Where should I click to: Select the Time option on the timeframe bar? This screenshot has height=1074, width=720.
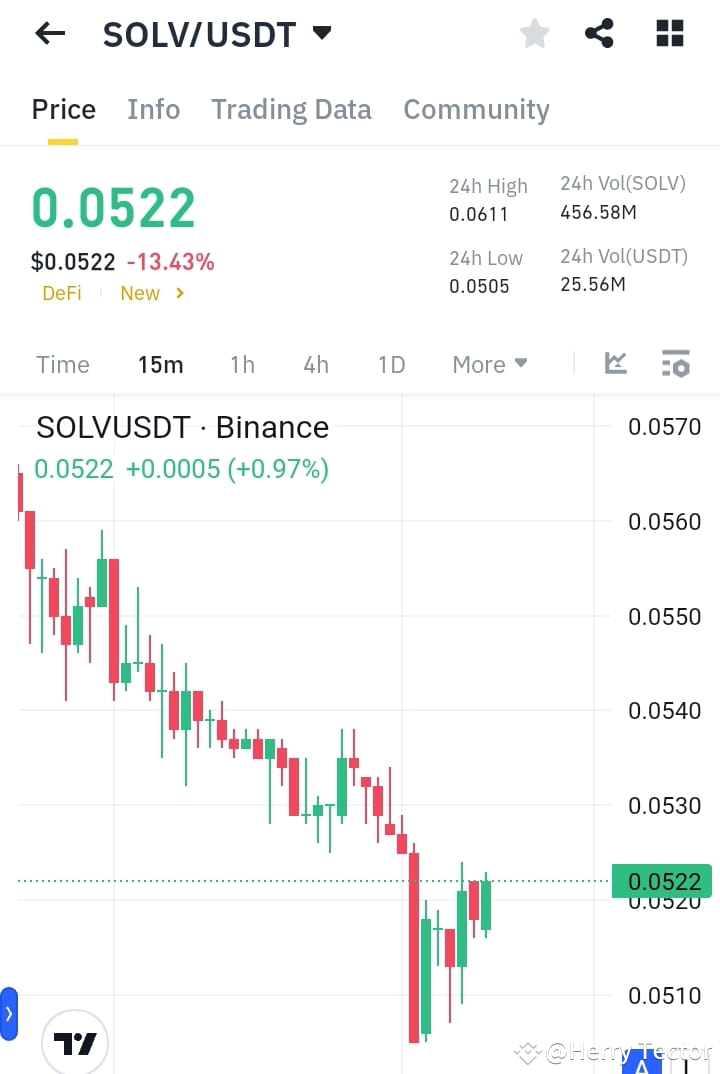point(62,364)
